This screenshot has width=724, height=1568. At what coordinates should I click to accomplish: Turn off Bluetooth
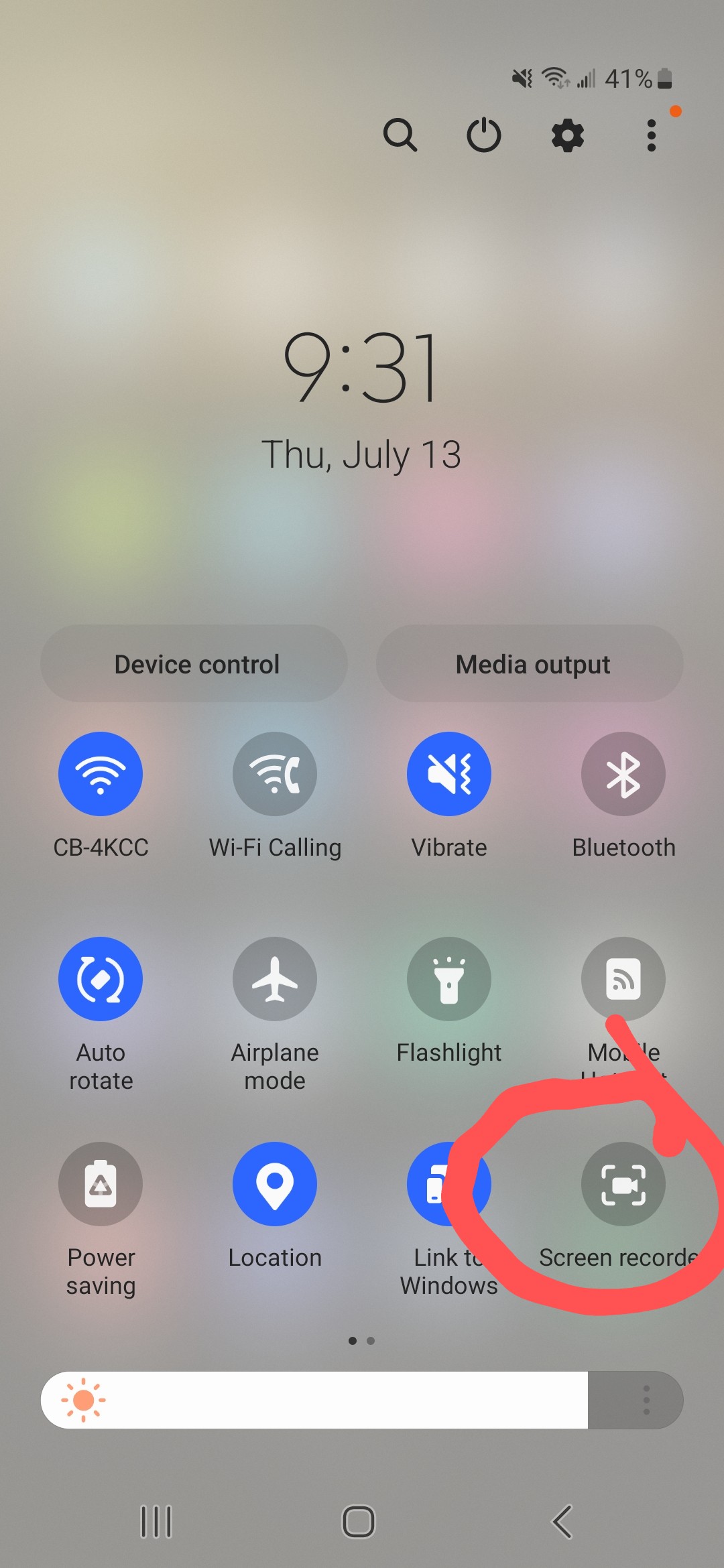pyautogui.click(x=623, y=773)
